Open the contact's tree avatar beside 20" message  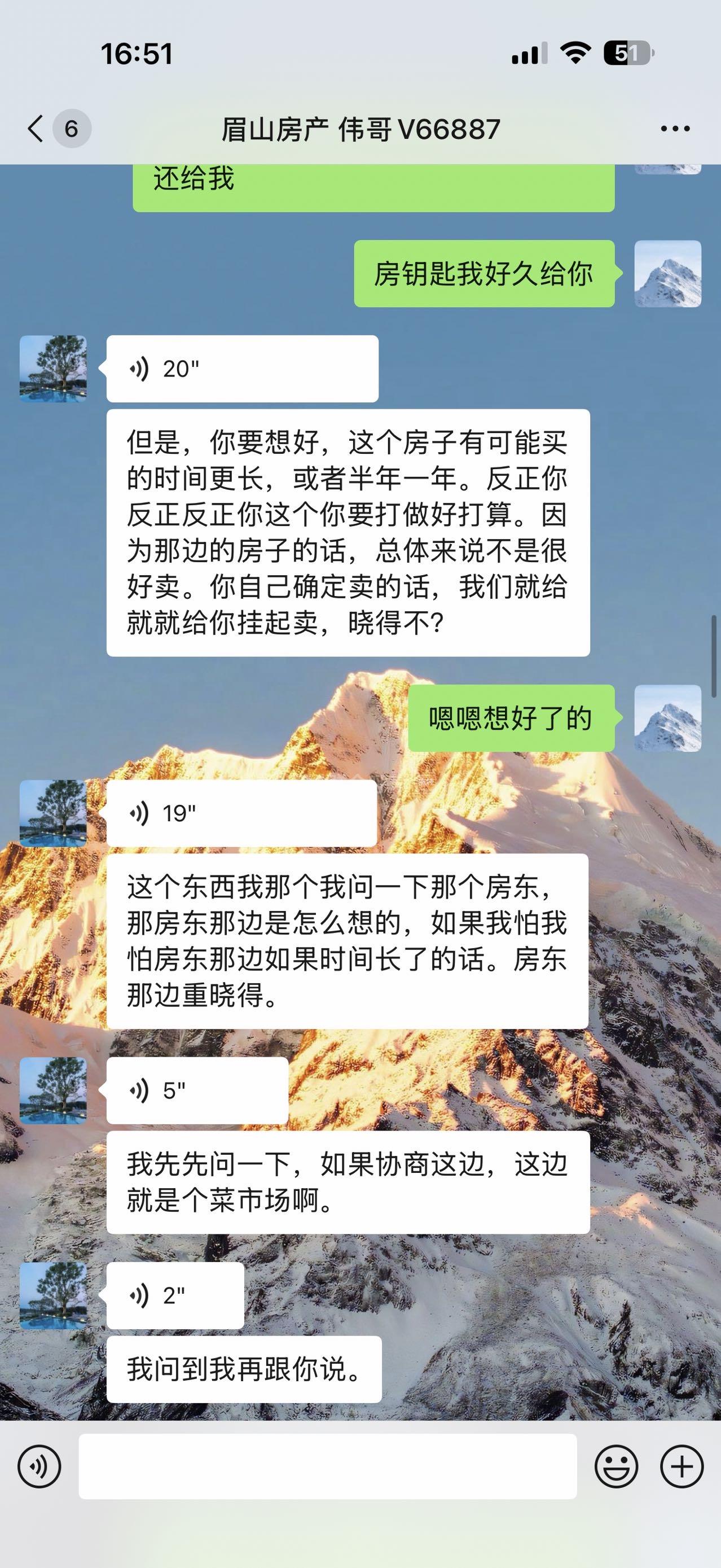53,368
